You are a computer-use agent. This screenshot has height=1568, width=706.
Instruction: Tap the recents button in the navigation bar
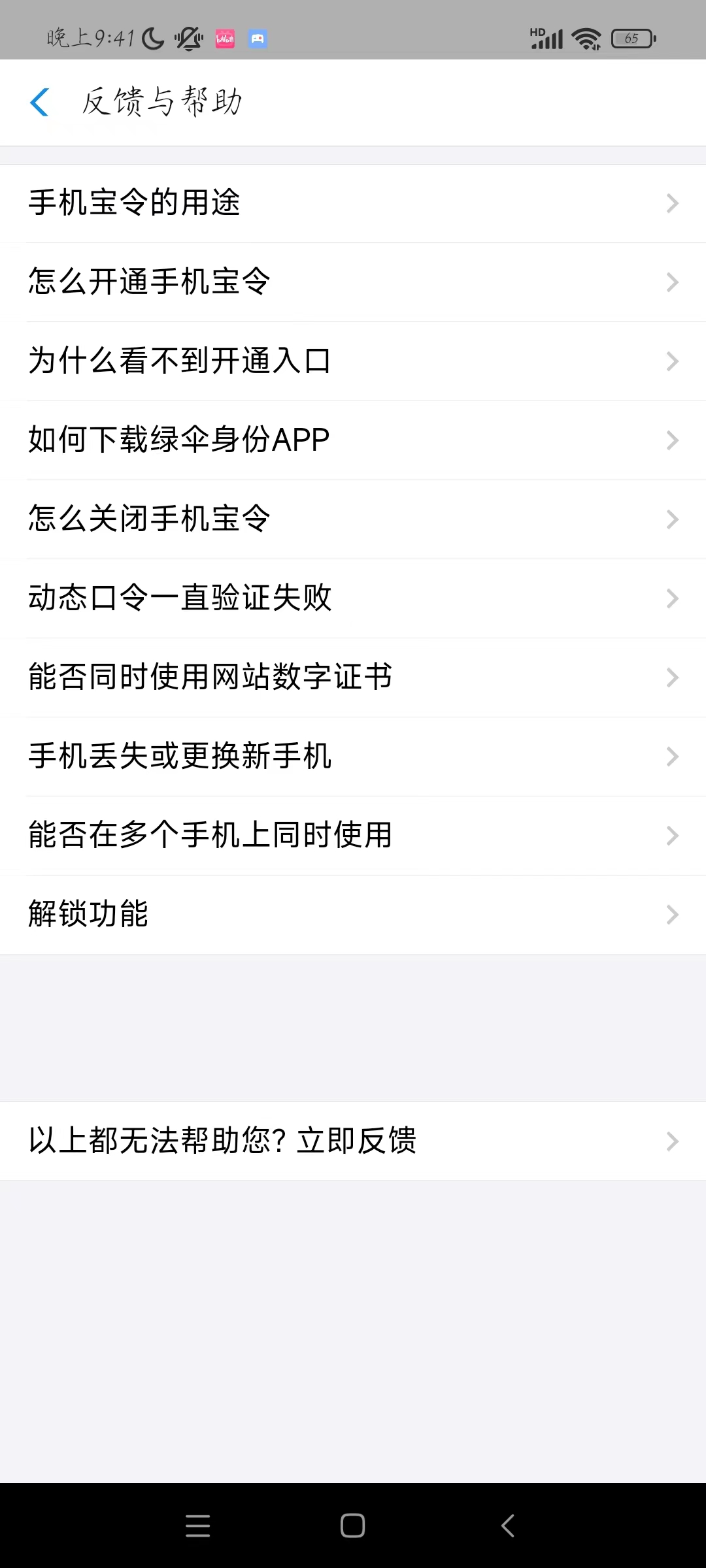(x=198, y=1526)
